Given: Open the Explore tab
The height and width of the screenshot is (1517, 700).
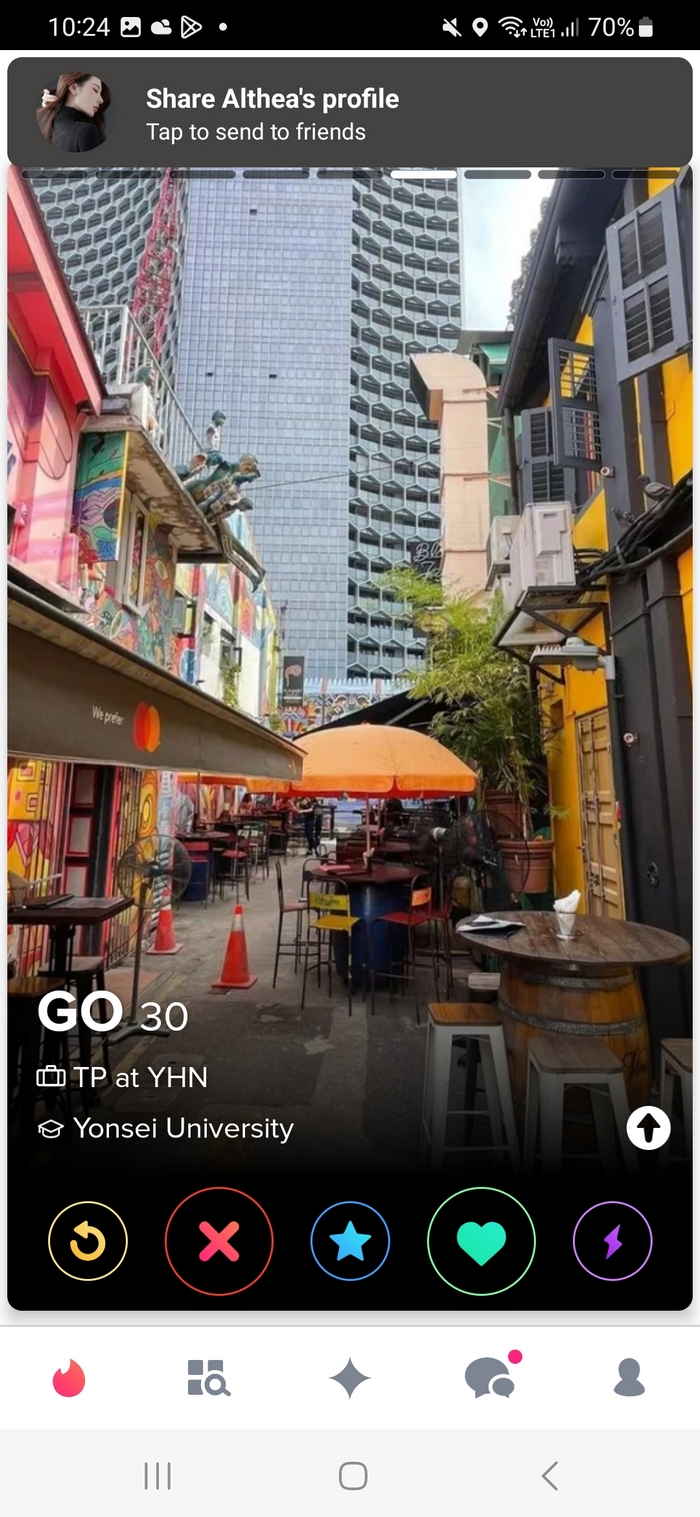Looking at the screenshot, I should [x=209, y=1378].
